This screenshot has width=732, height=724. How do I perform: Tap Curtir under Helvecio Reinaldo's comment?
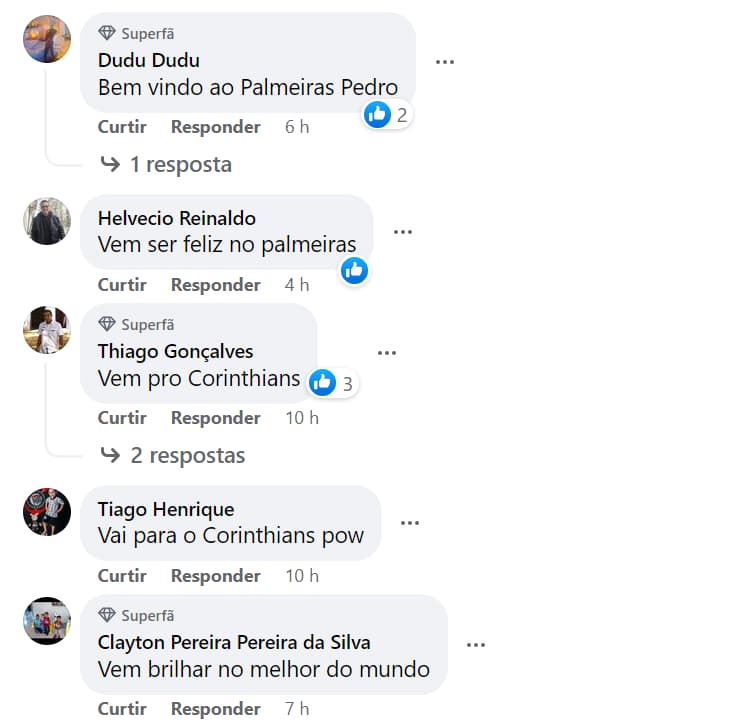122,285
